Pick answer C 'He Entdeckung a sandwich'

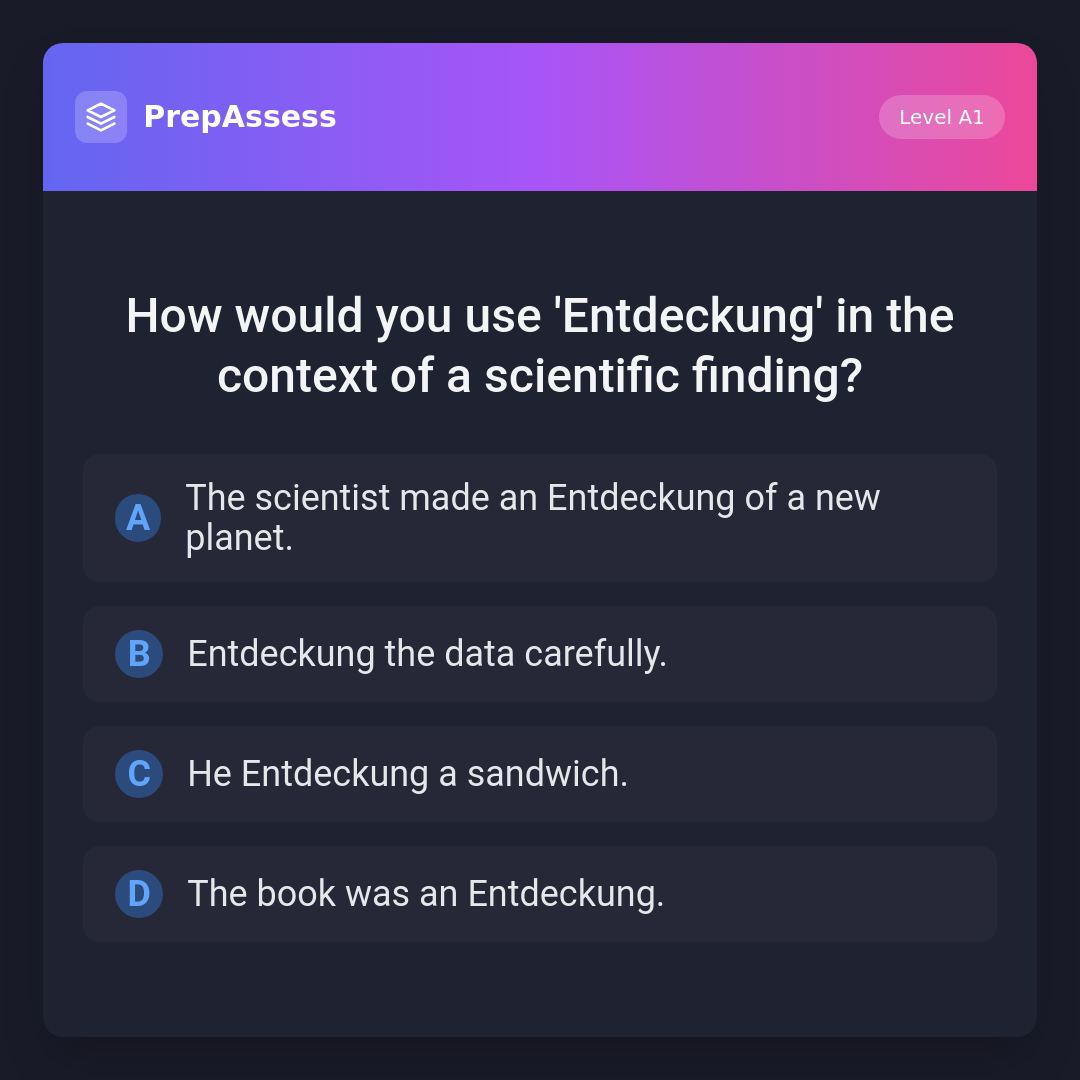click(540, 774)
